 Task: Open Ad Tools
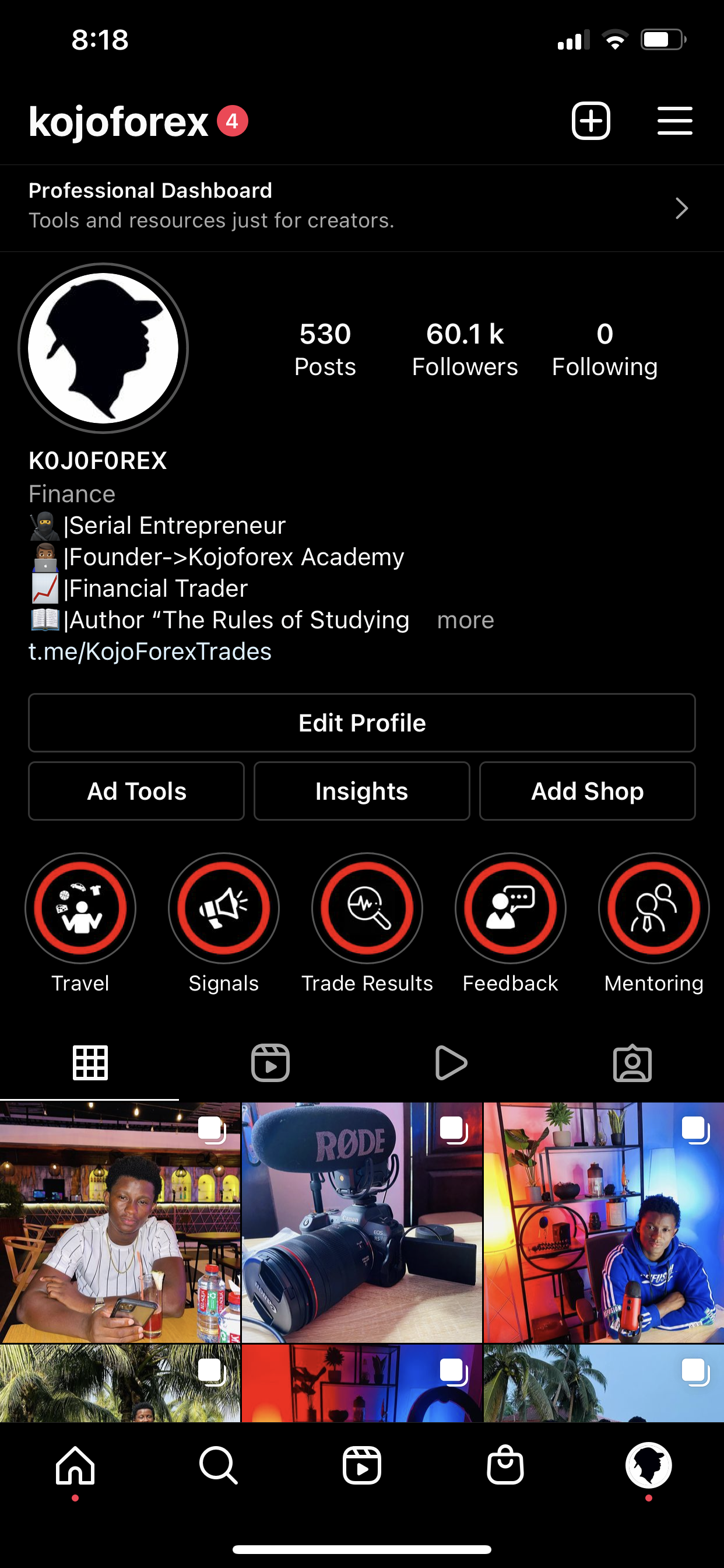[x=136, y=790]
